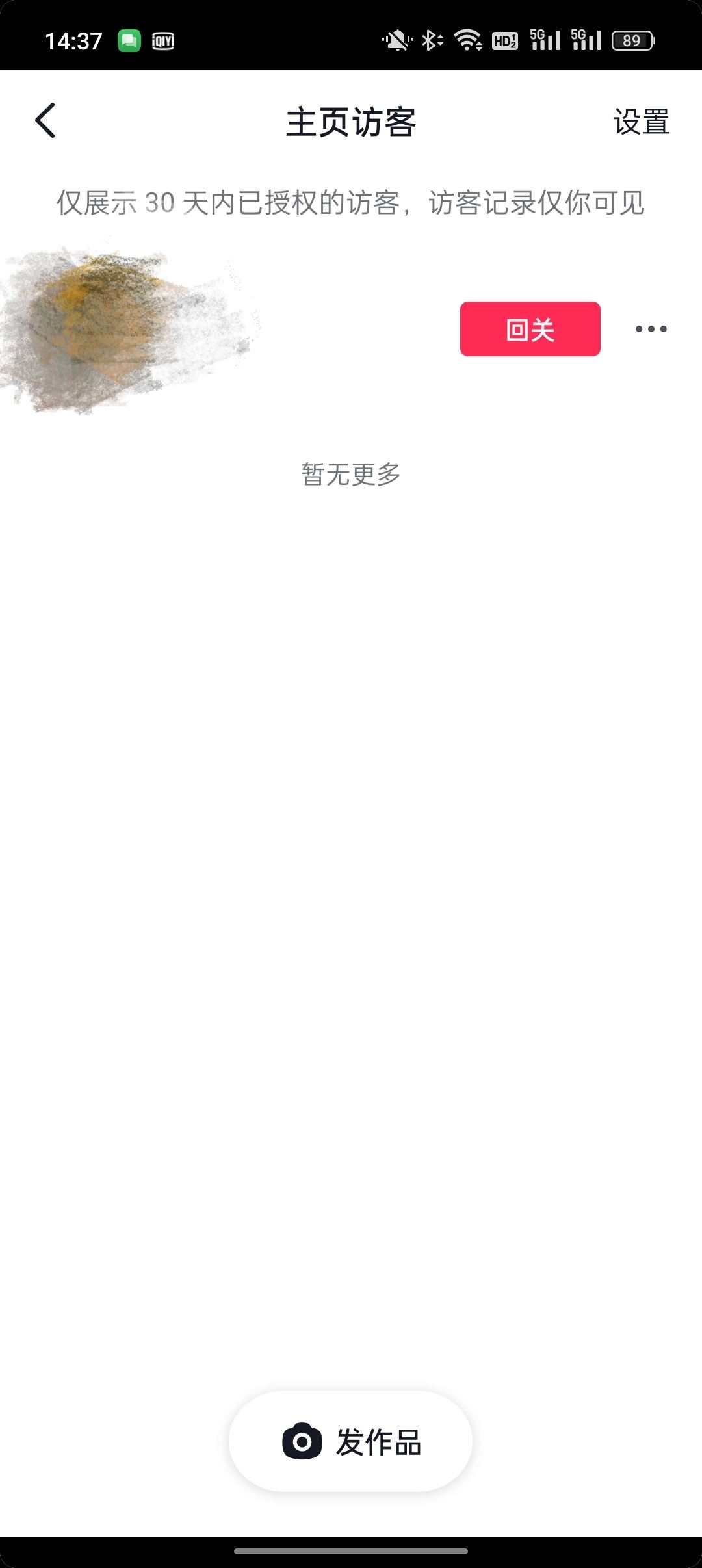702x1568 pixels.
Task: Tap the 14:37 clock in the status bar
Action: 73,40
